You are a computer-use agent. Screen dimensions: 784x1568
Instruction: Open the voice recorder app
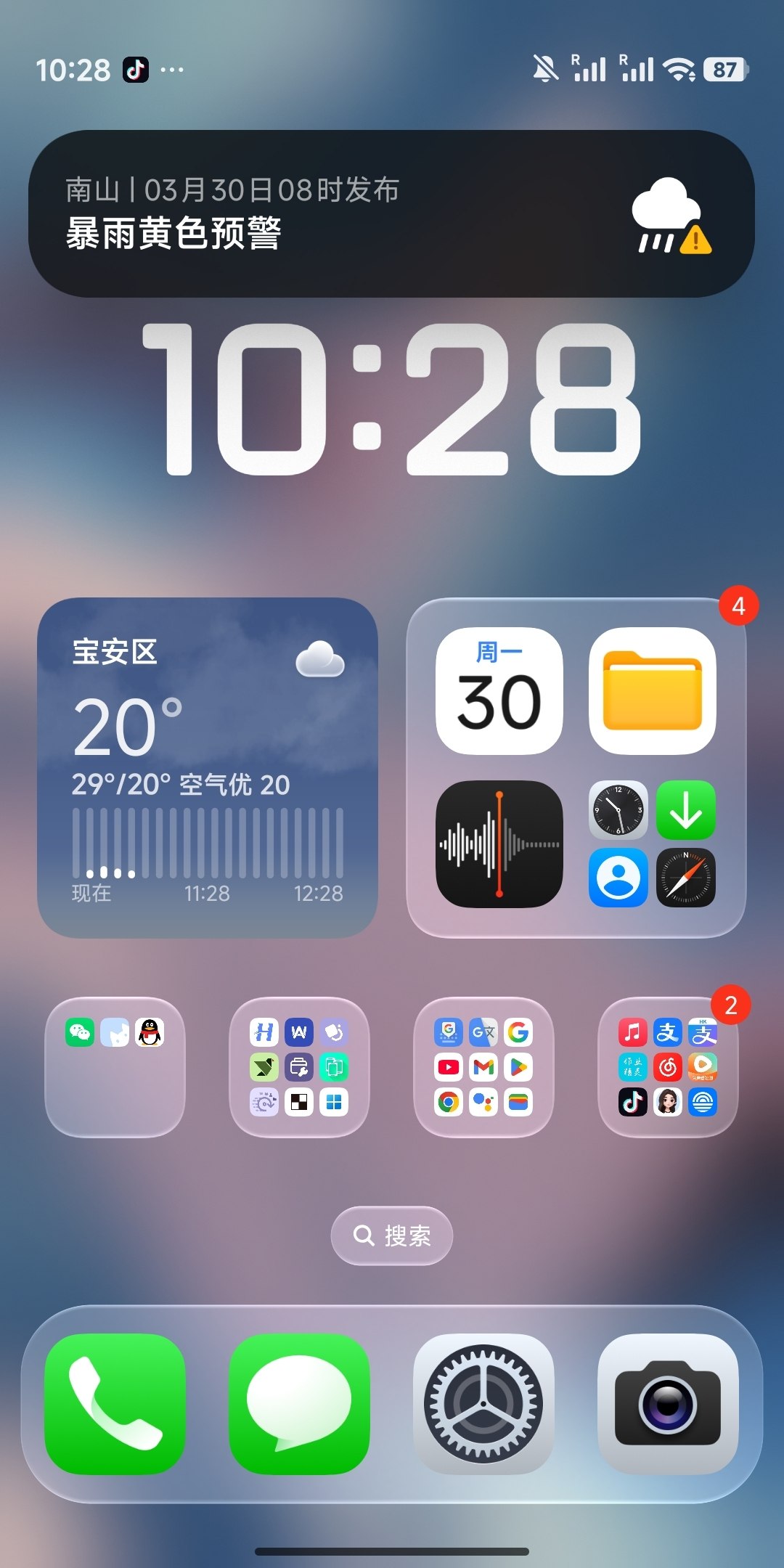click(x=499, y=844)
